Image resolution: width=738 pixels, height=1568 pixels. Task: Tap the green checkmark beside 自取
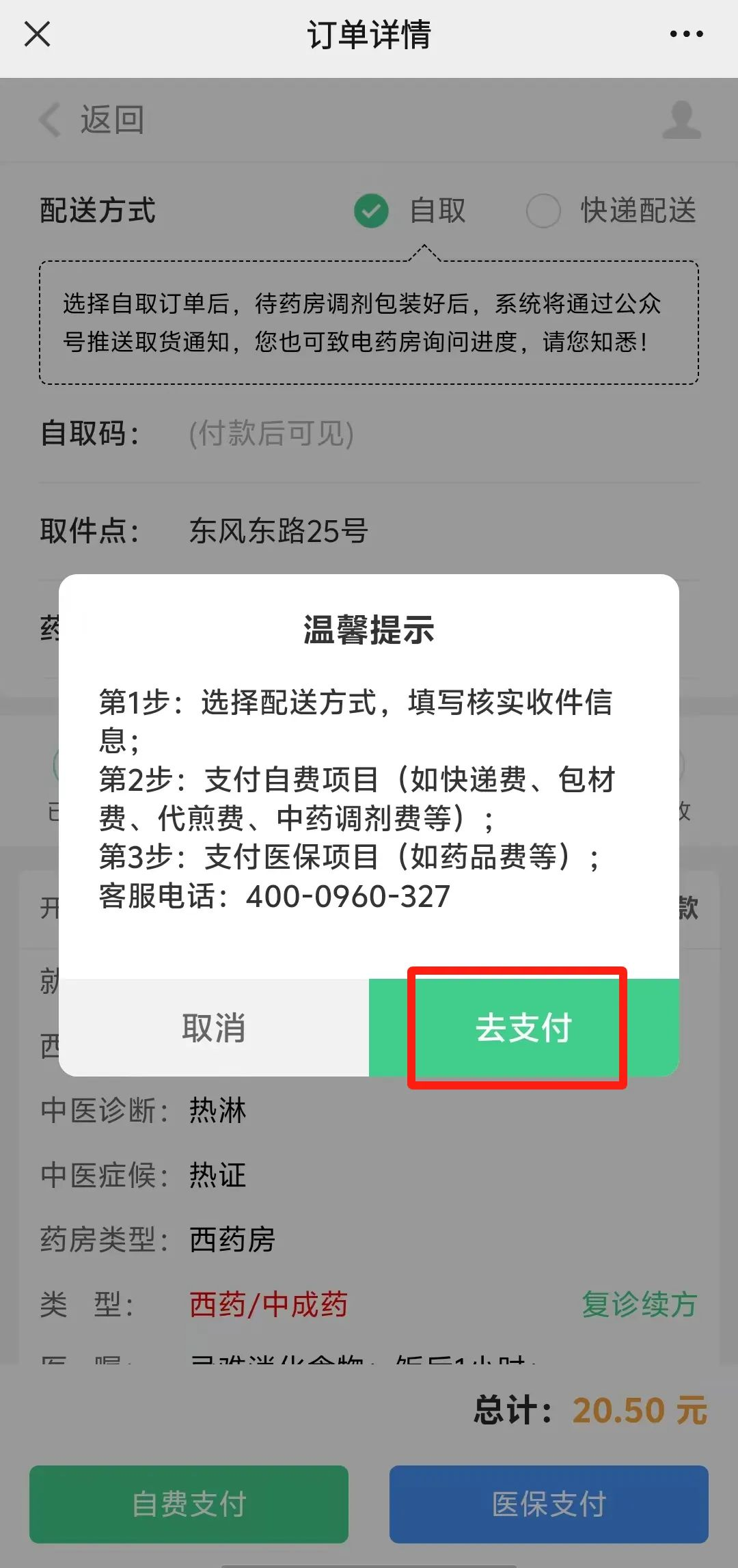pyautogui.click(x=371, y=211)
